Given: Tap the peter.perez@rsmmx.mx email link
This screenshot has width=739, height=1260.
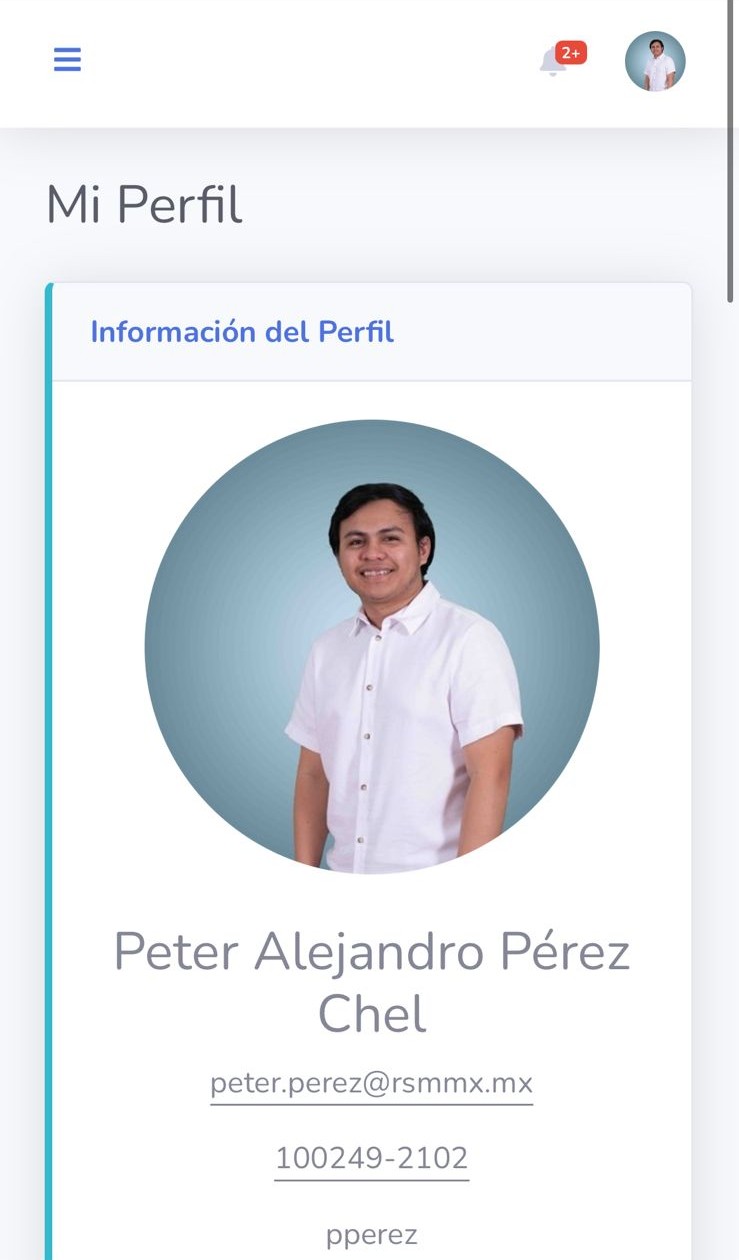Looking at the screenshot, I should (371, 1084).
